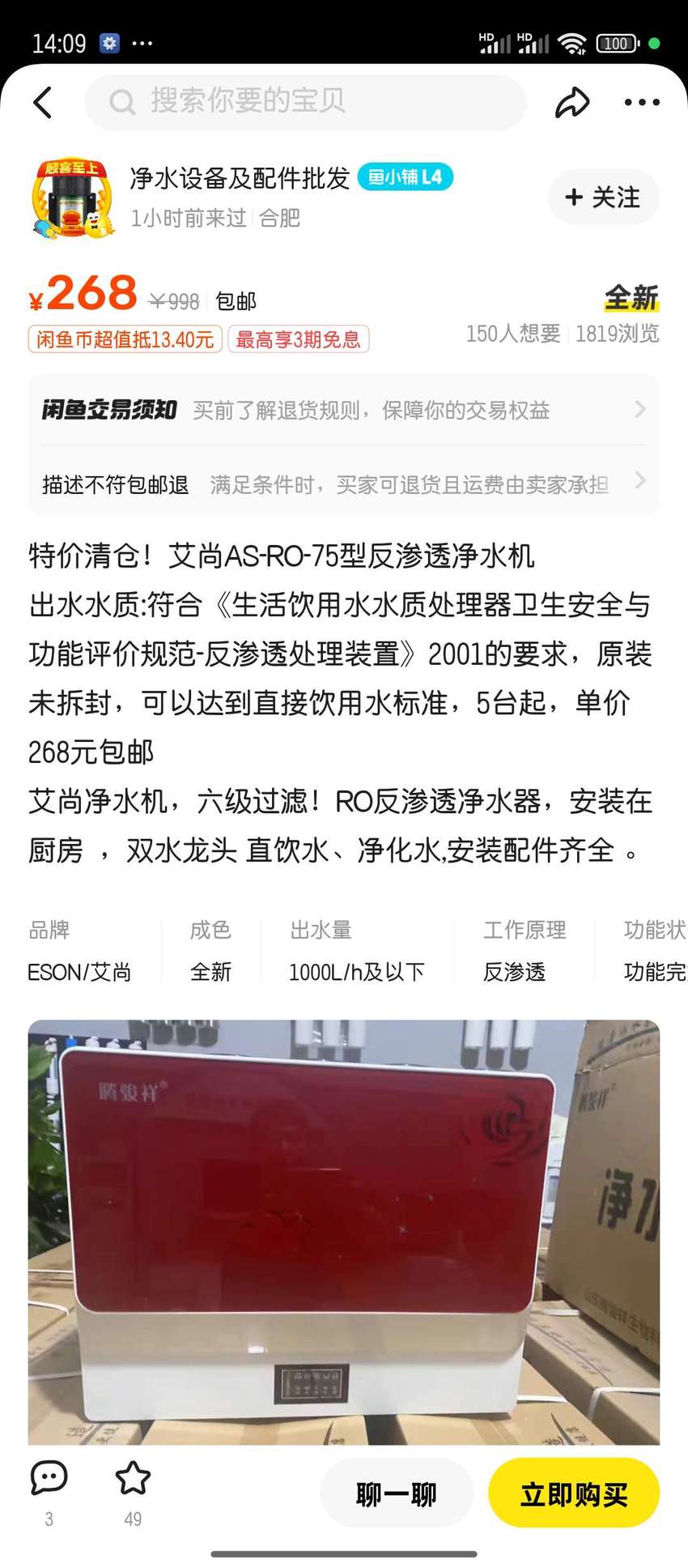This screenshot has width=688, height=1568.
Task: Go back using the top-left arrow
Action: point(43,103)
